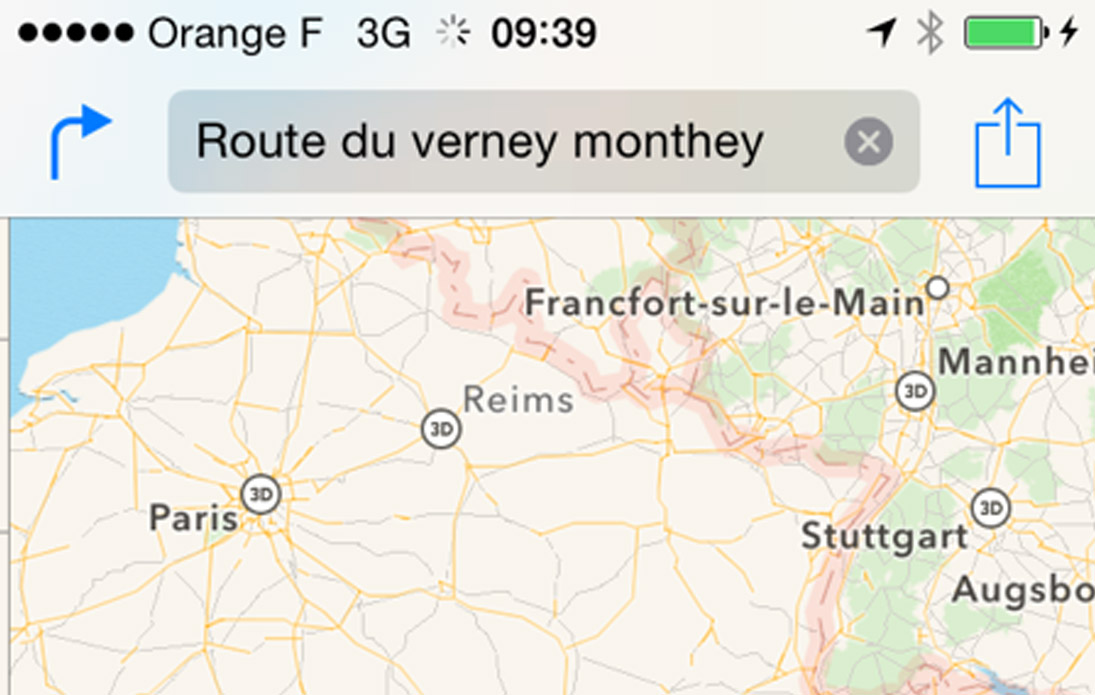Open directions with the blue arrow
Image resolution: width=1095 pixels, height=695 pixels.
(80, 141)
